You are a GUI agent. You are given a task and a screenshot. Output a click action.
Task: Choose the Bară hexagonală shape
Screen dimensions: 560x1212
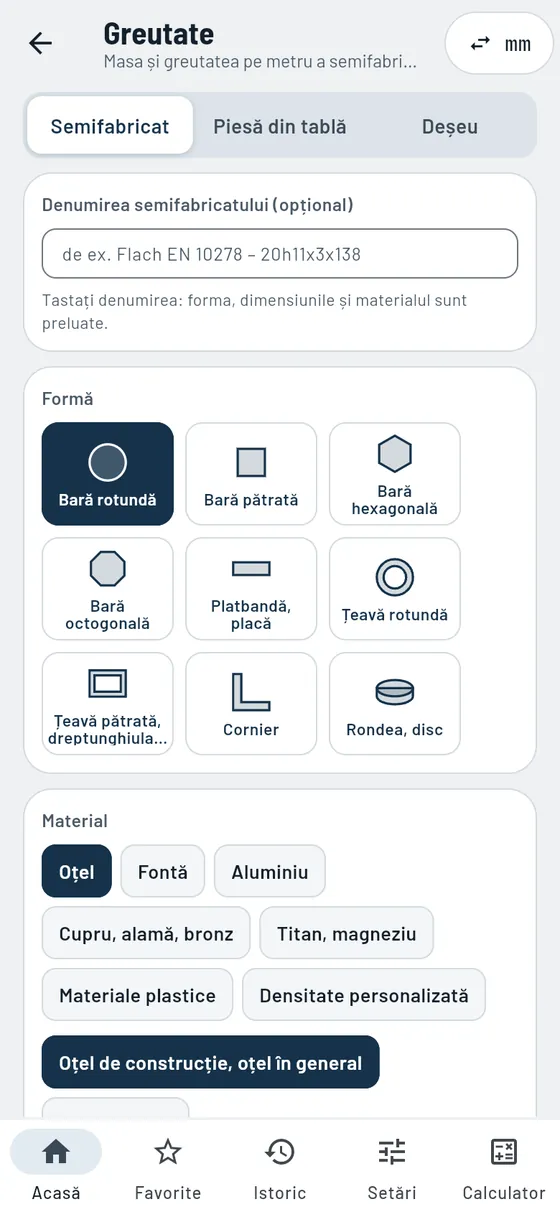pos(395,474)
